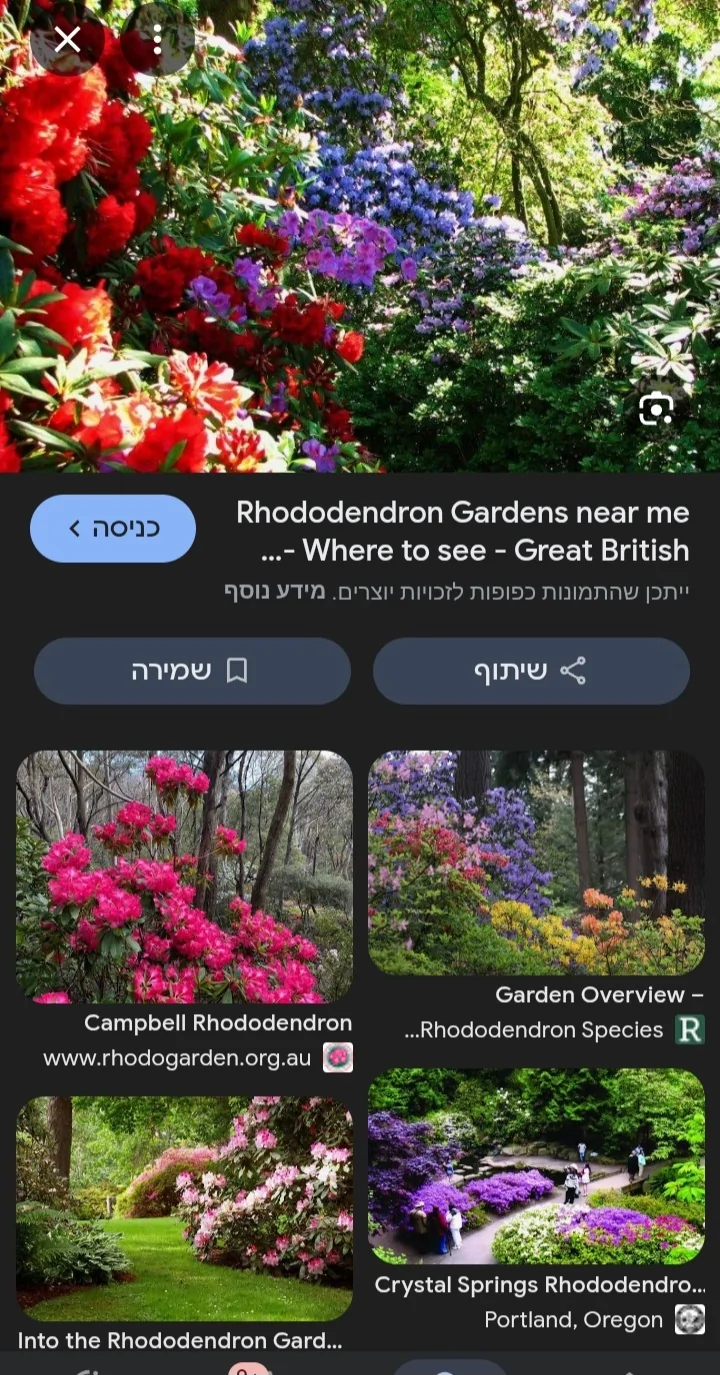Open Into the Rhododendron Garden image
Screen dimensions: 720x1375
click(x=185, y=1208)
